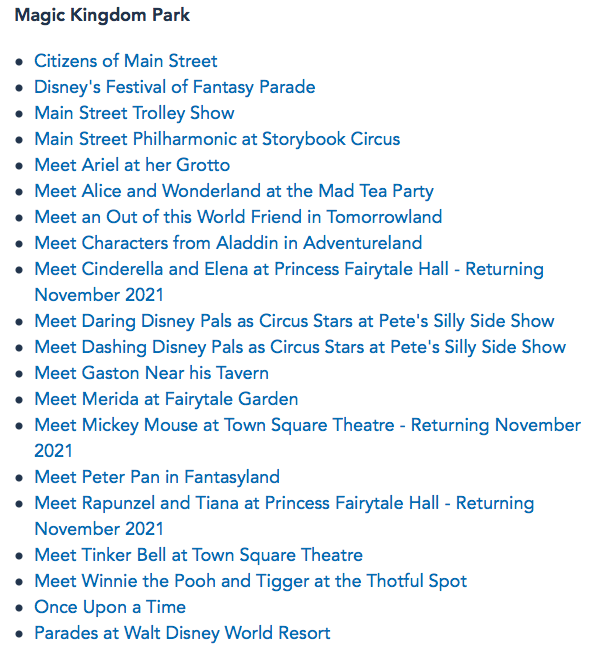Go to Parades at Walt Disney World Resort
This screenshot has width=615, height=658.
(x=182, y=633)
